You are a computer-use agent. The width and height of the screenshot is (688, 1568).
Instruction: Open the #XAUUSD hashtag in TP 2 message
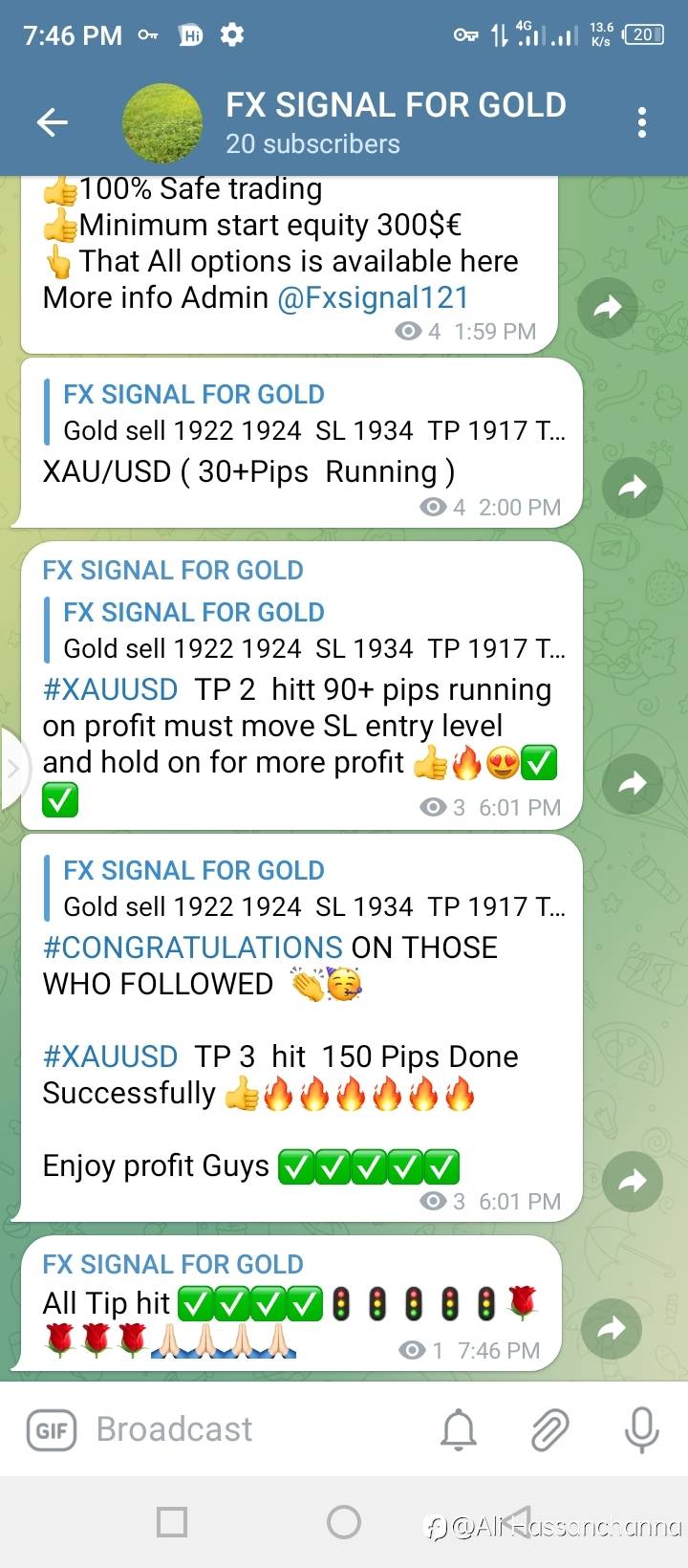click(x=110, y=689)
